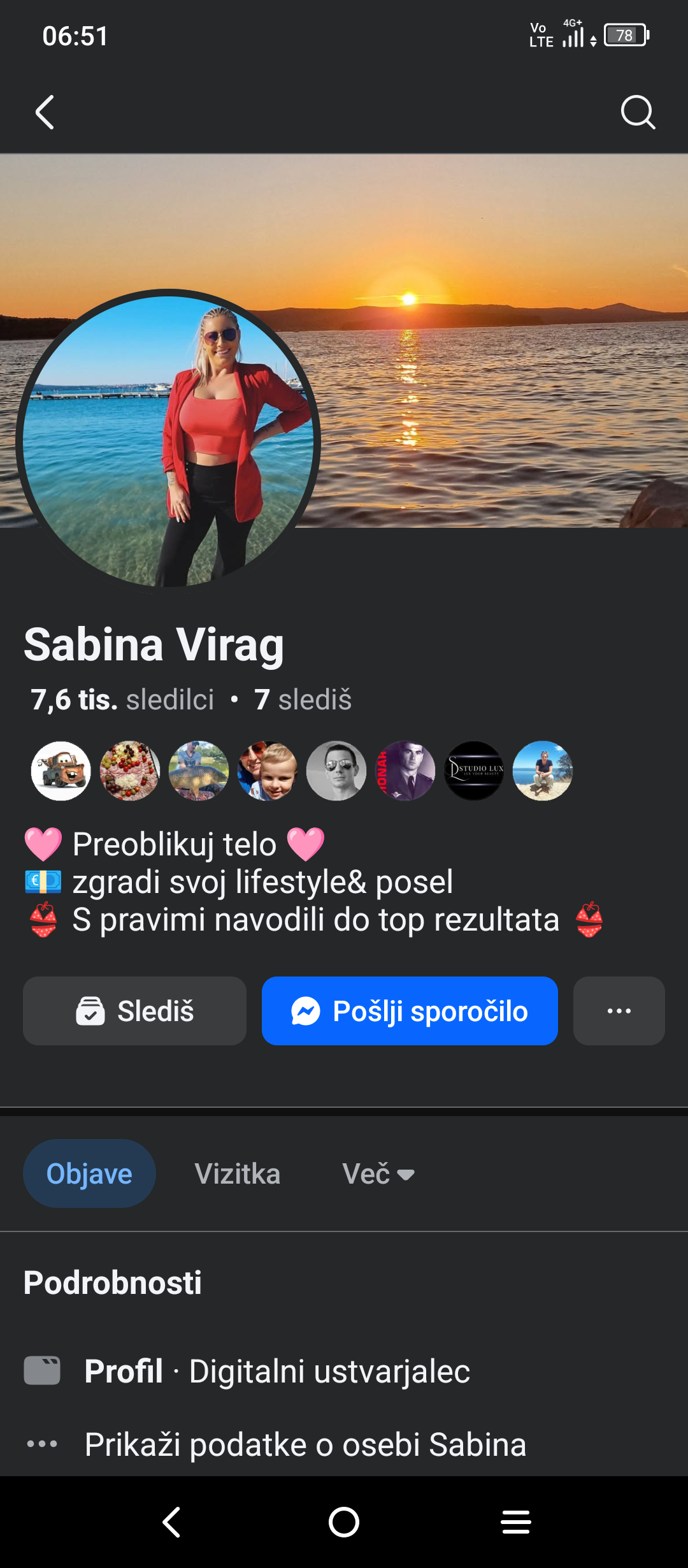Go back using the top-left arrow
This screenshot has width=688, height=1568.
tap(45, 113)
